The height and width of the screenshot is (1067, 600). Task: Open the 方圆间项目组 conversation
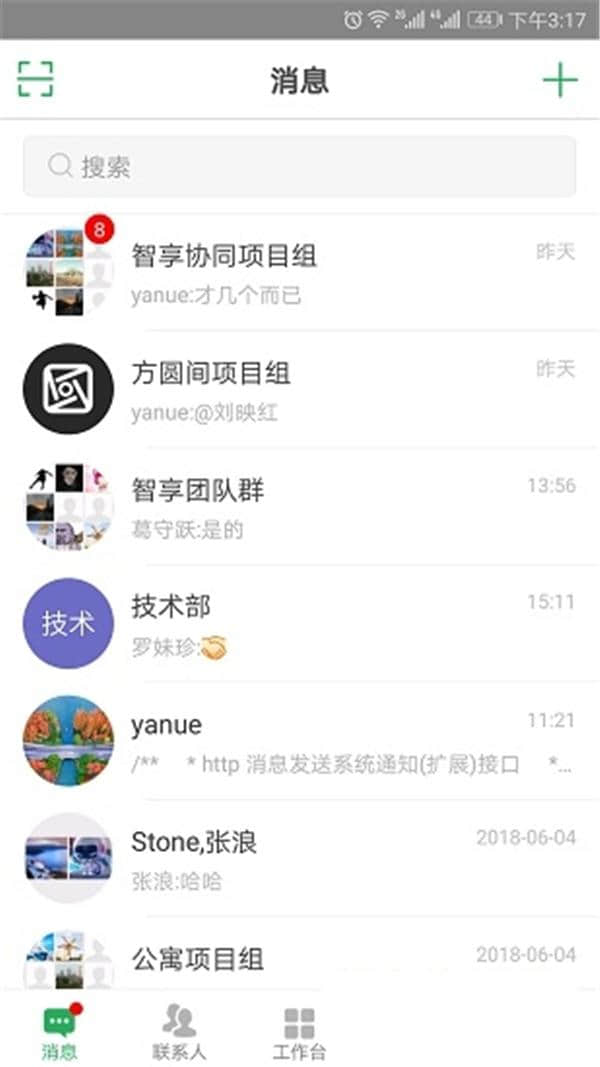pyautogui.click(x=300, y=389)
